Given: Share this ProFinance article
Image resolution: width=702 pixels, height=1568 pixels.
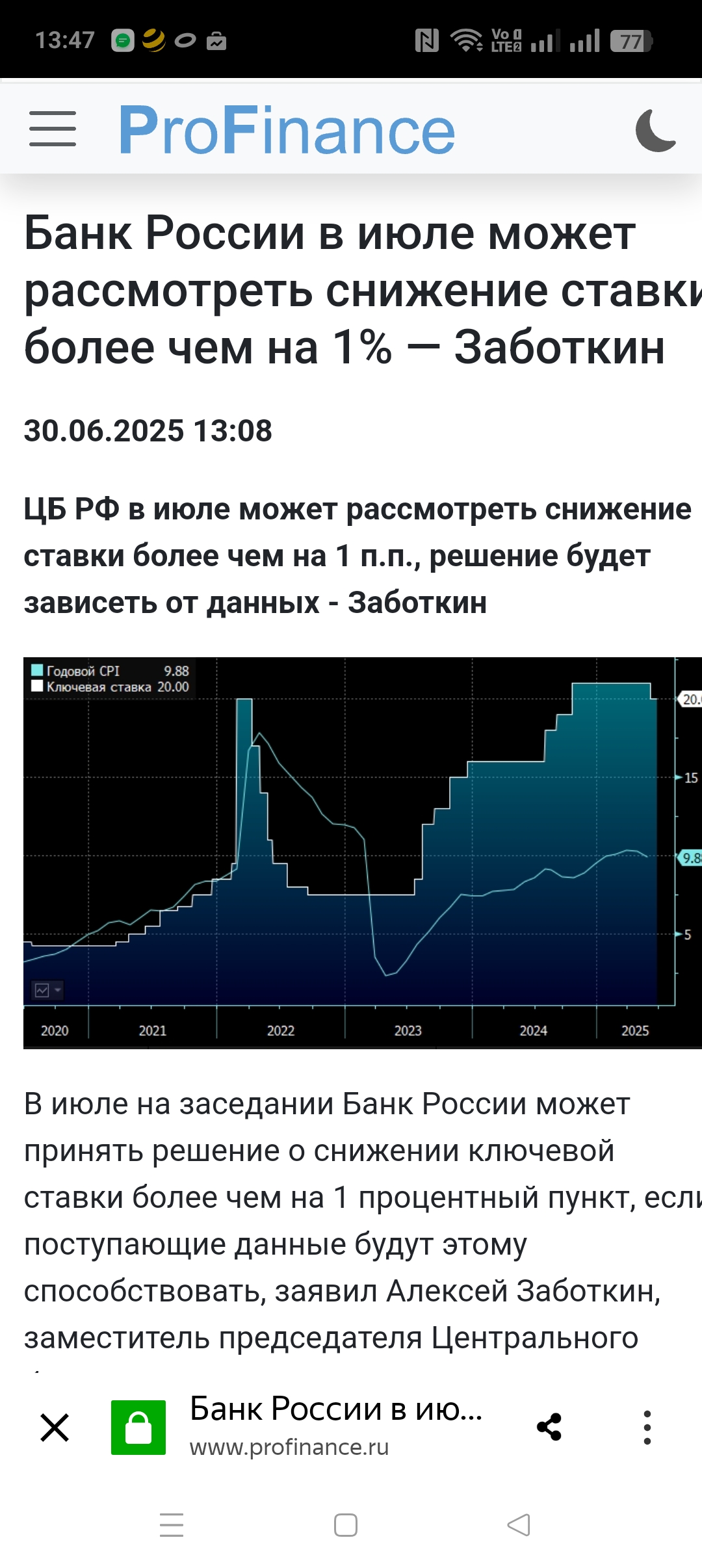Looking at the screenshot, I should point(549,1428).
